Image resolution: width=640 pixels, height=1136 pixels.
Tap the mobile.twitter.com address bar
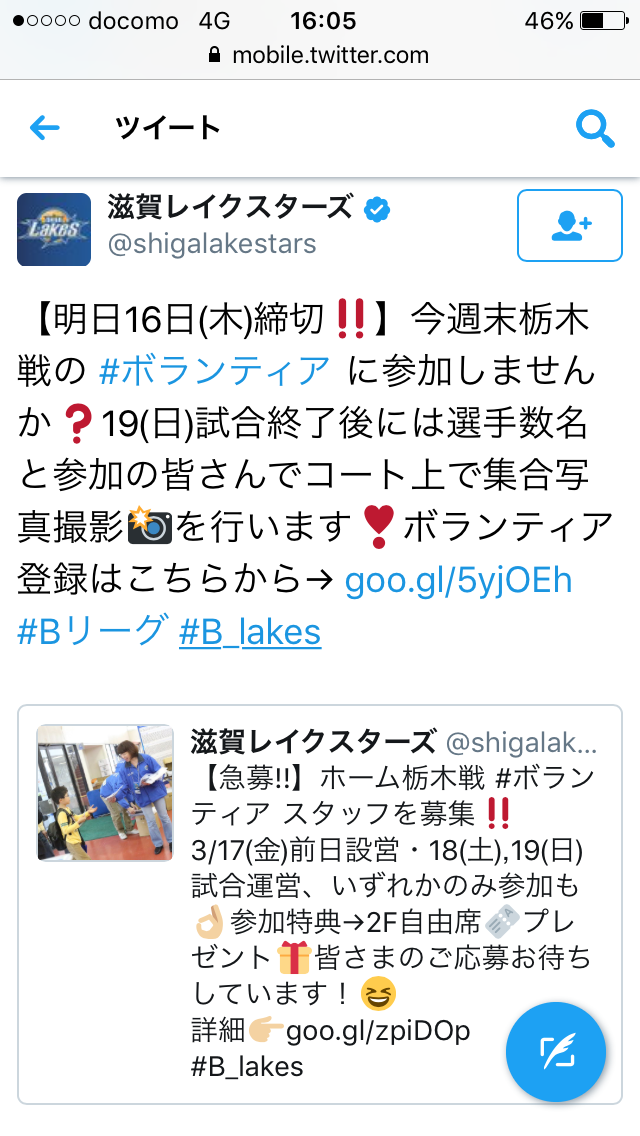pos(320,55)
